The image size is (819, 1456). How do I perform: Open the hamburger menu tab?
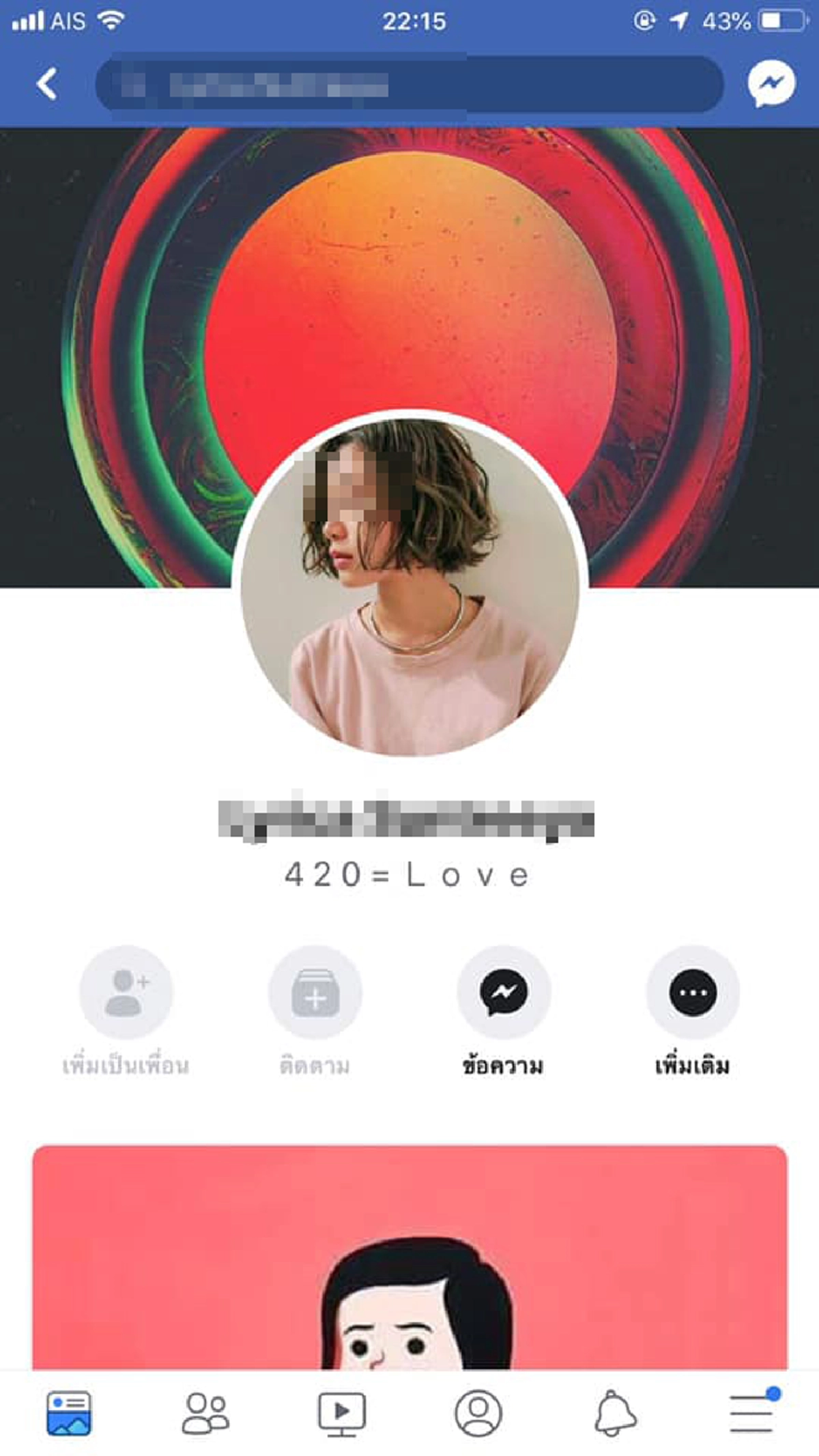coord(751,1413)
